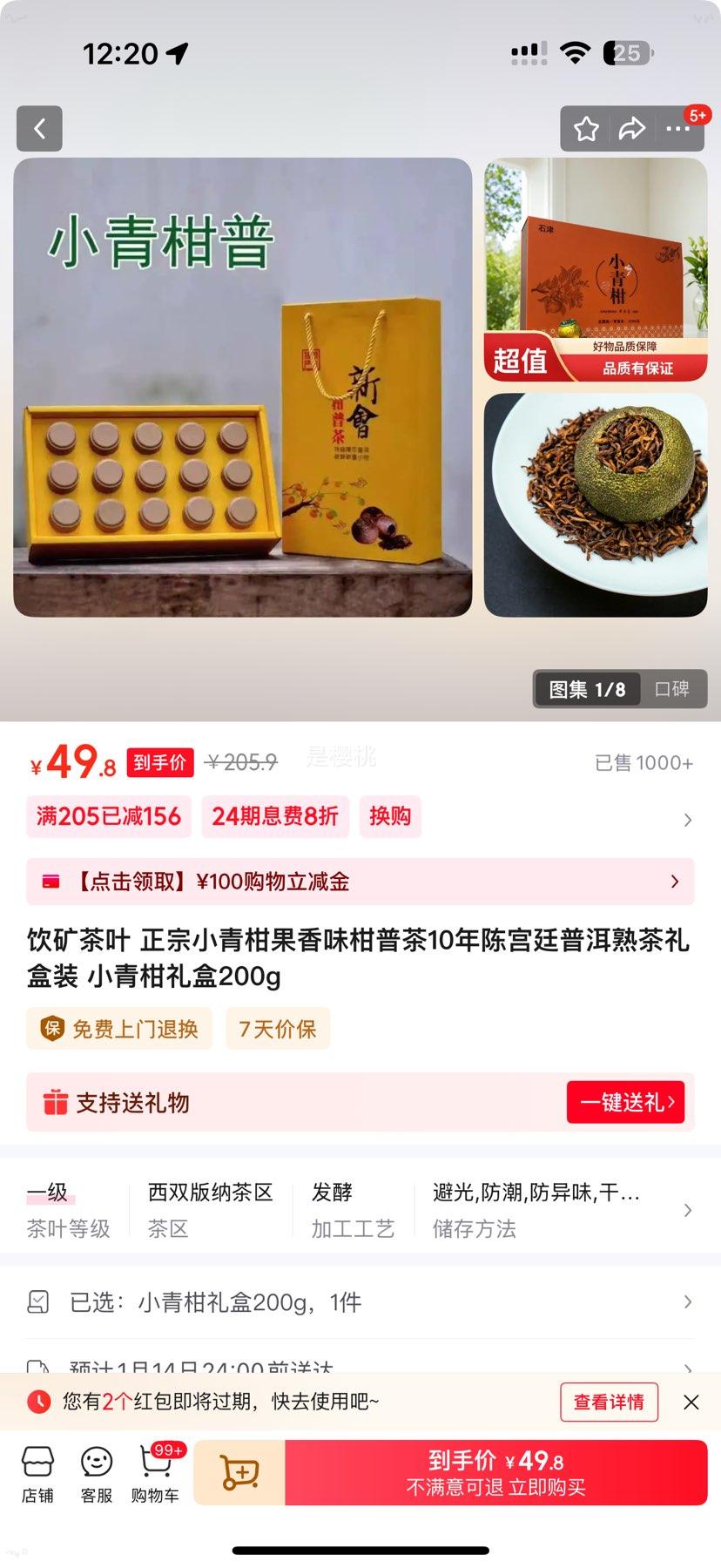This screenshot has width=721, height=1568.
Task: View the dried tangerine tea thumbnail
Action: [x=596, y=505]
